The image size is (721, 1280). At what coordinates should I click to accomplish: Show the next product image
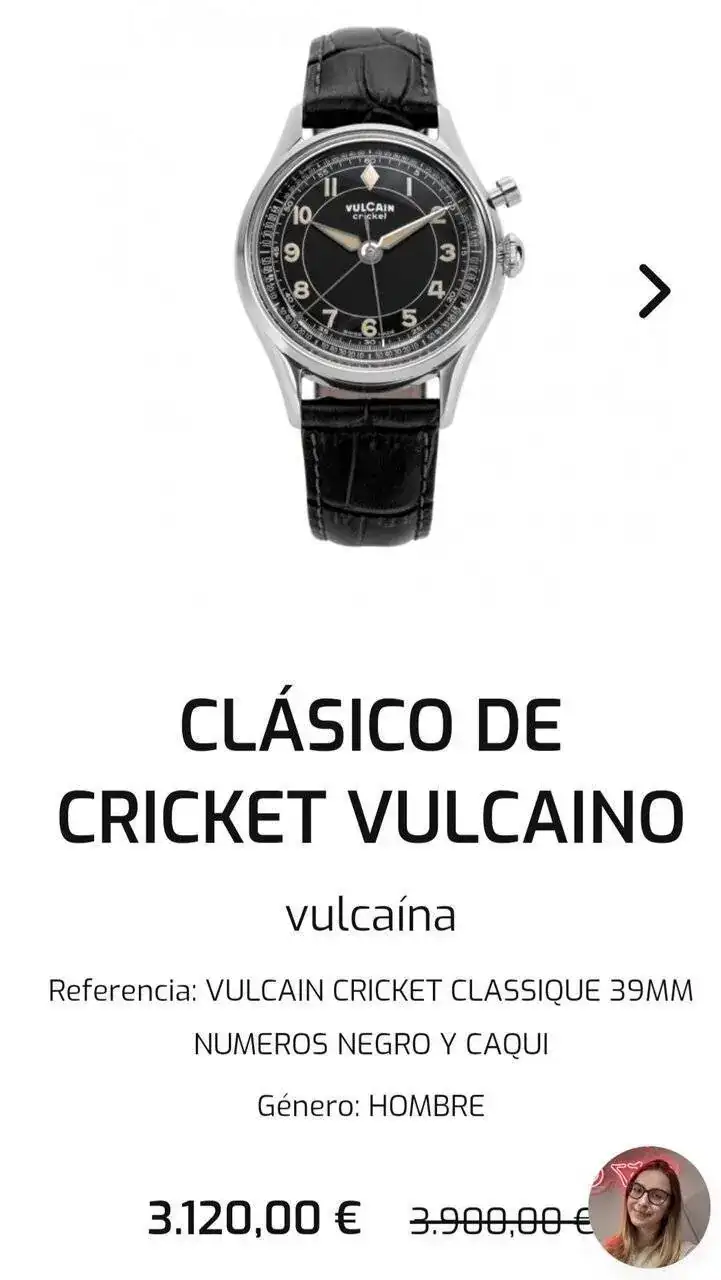click(655, 291)
